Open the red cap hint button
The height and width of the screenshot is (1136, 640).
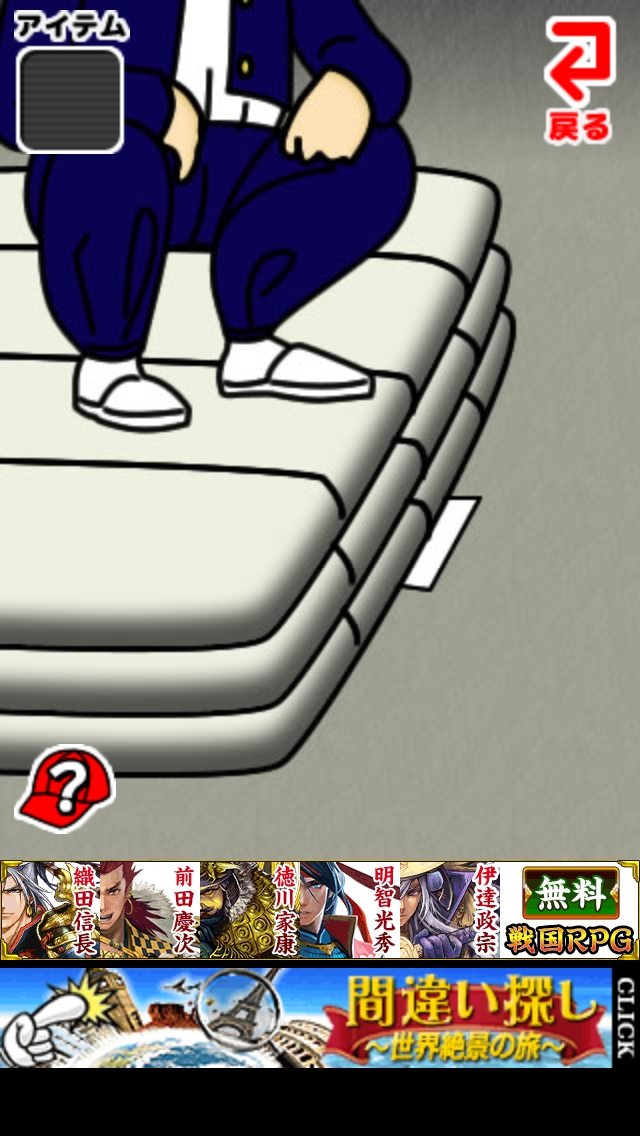coord(65,789)
